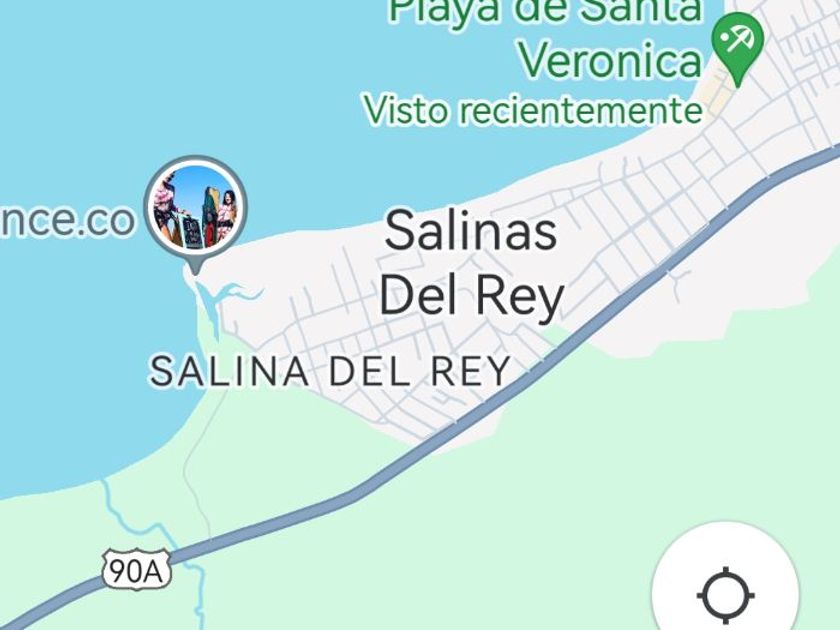Open the Playa de Santa Veronica beach pin

coord(737,44)
